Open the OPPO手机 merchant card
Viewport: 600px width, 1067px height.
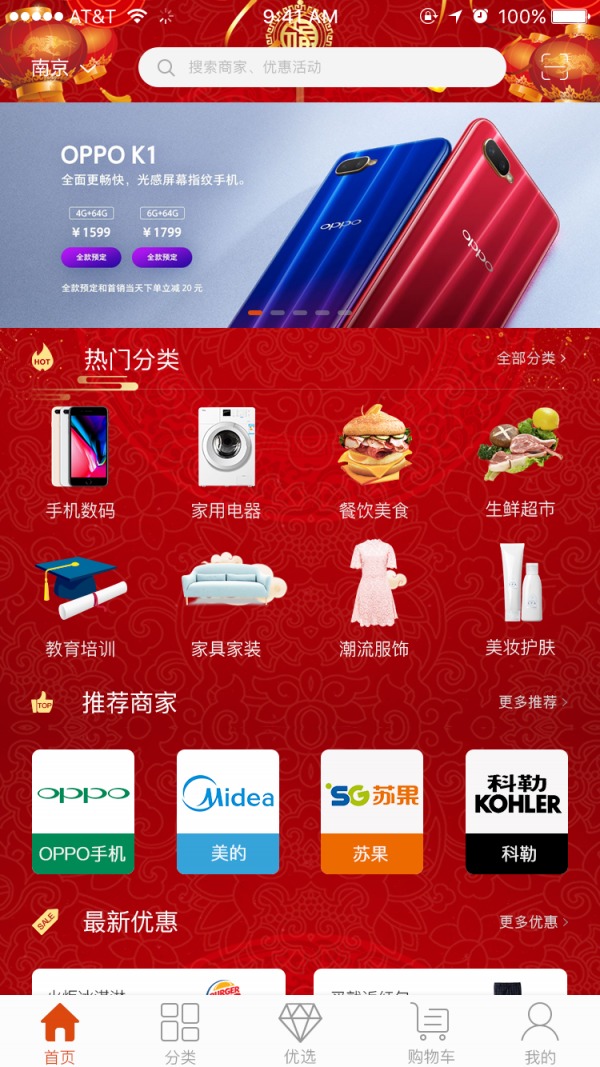(83, 811)
